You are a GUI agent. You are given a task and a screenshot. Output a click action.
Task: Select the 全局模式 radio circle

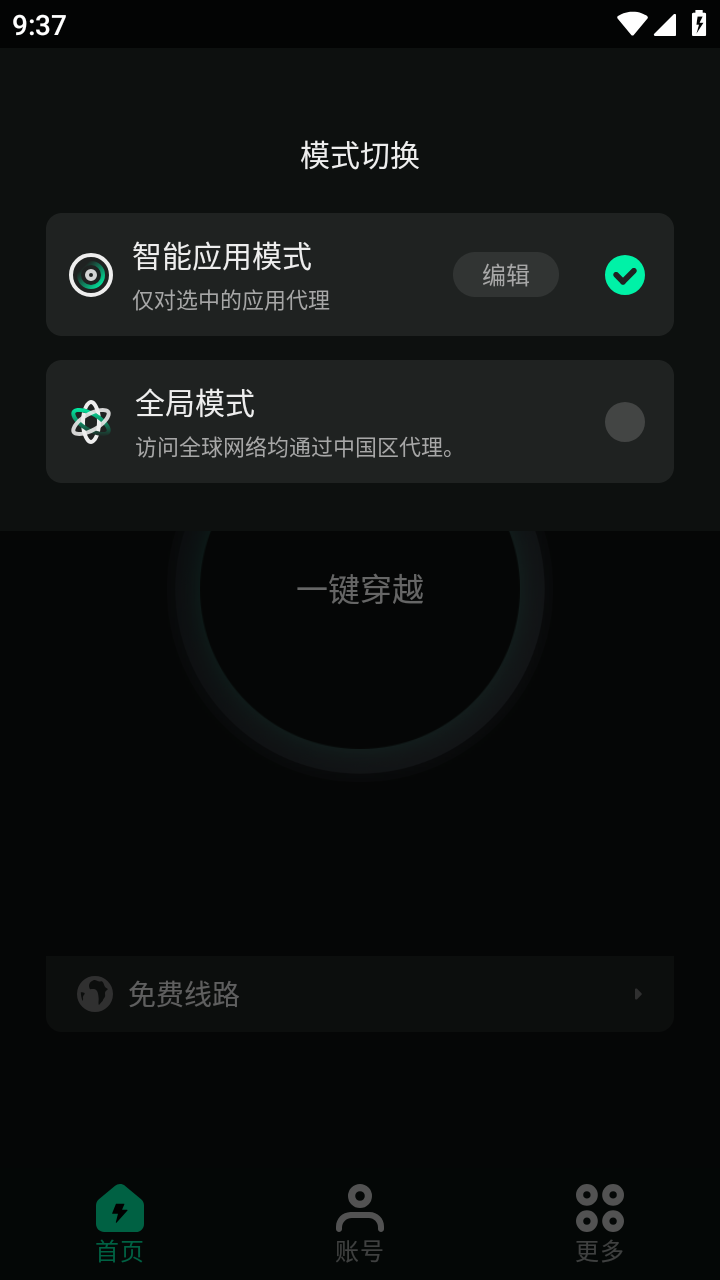pos(625,422)
